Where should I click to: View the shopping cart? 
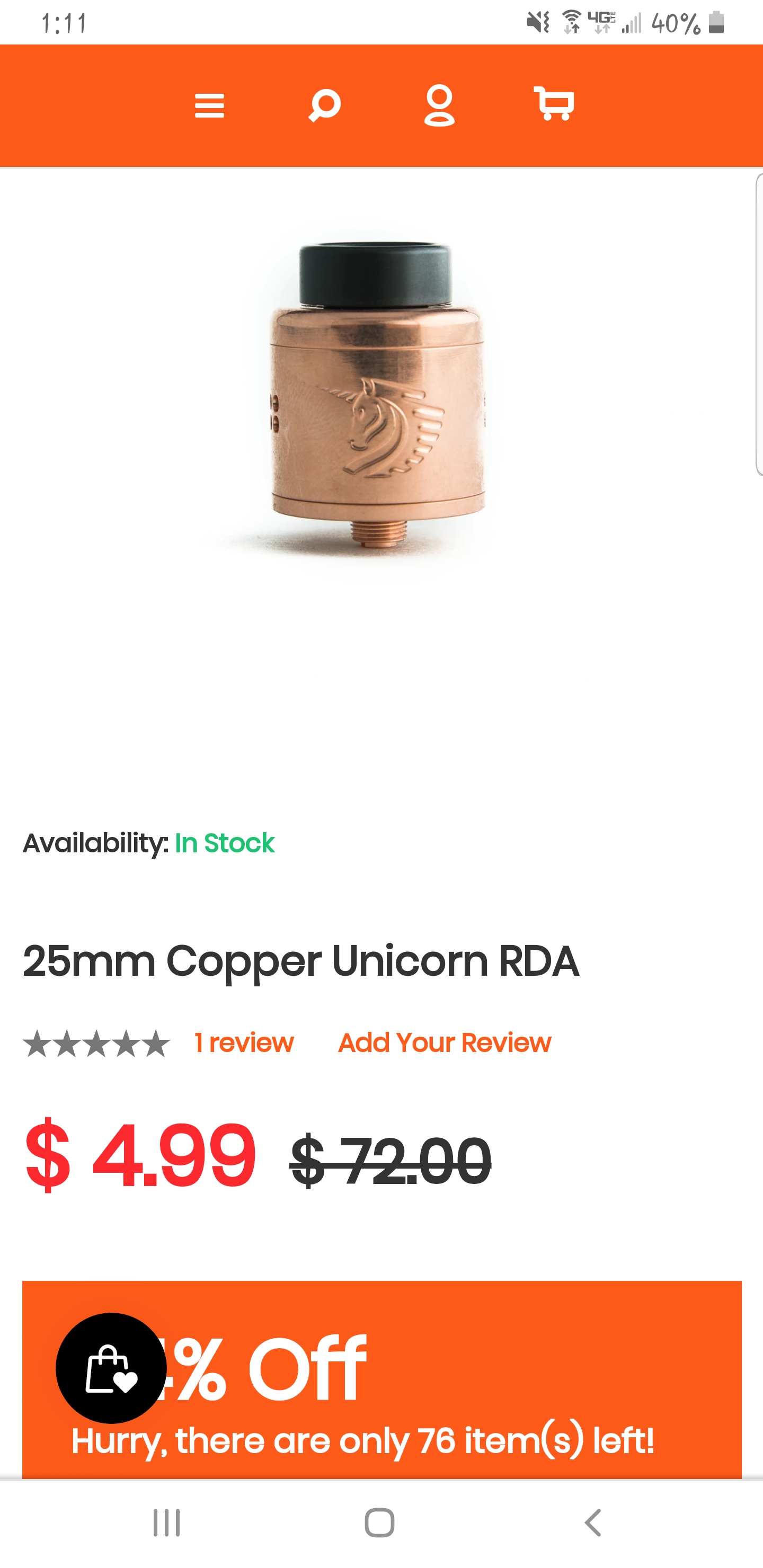point(554,104)
